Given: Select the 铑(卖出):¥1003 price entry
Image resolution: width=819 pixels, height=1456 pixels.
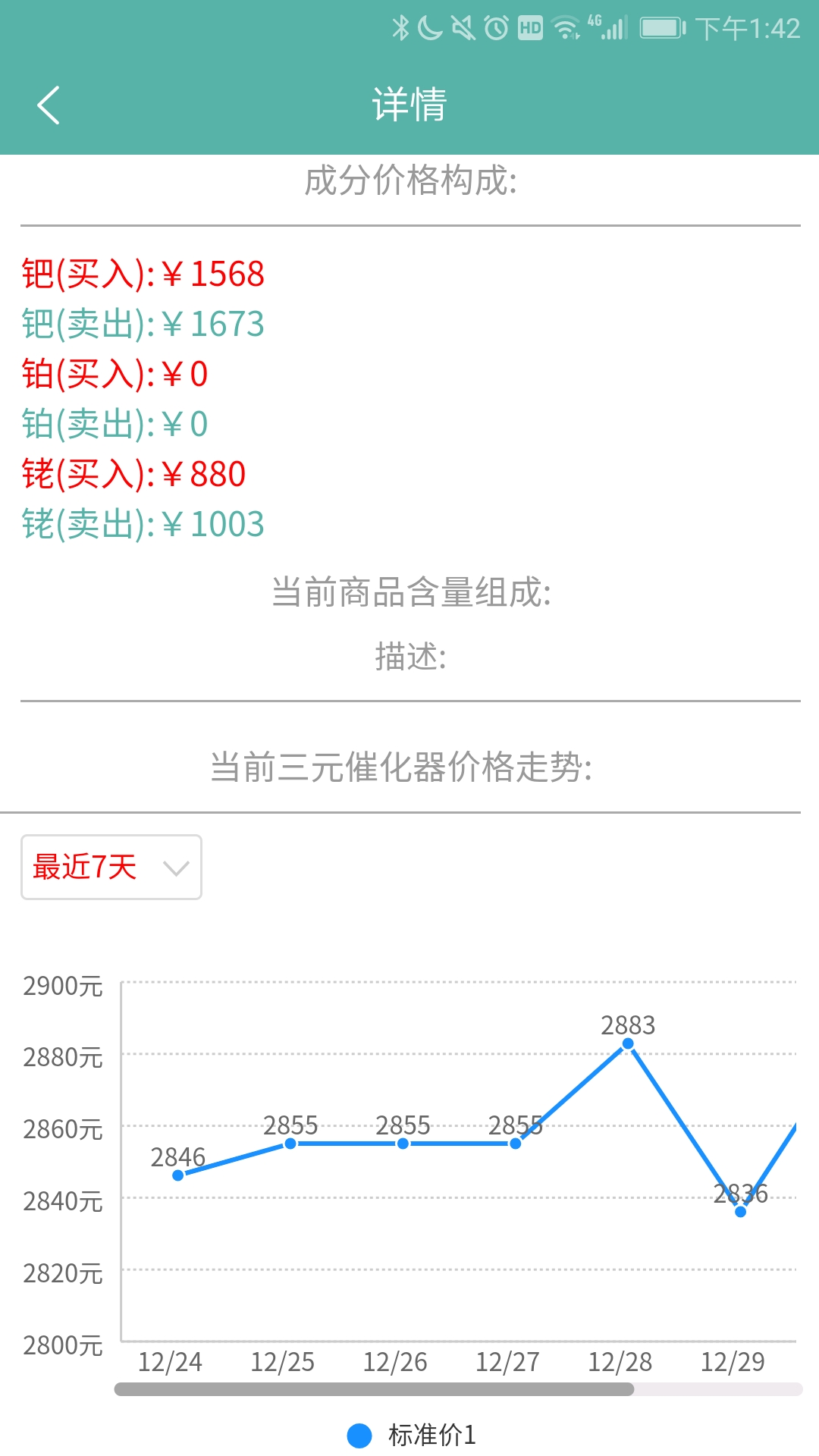Looking at the screenshot, I should 141,523.
